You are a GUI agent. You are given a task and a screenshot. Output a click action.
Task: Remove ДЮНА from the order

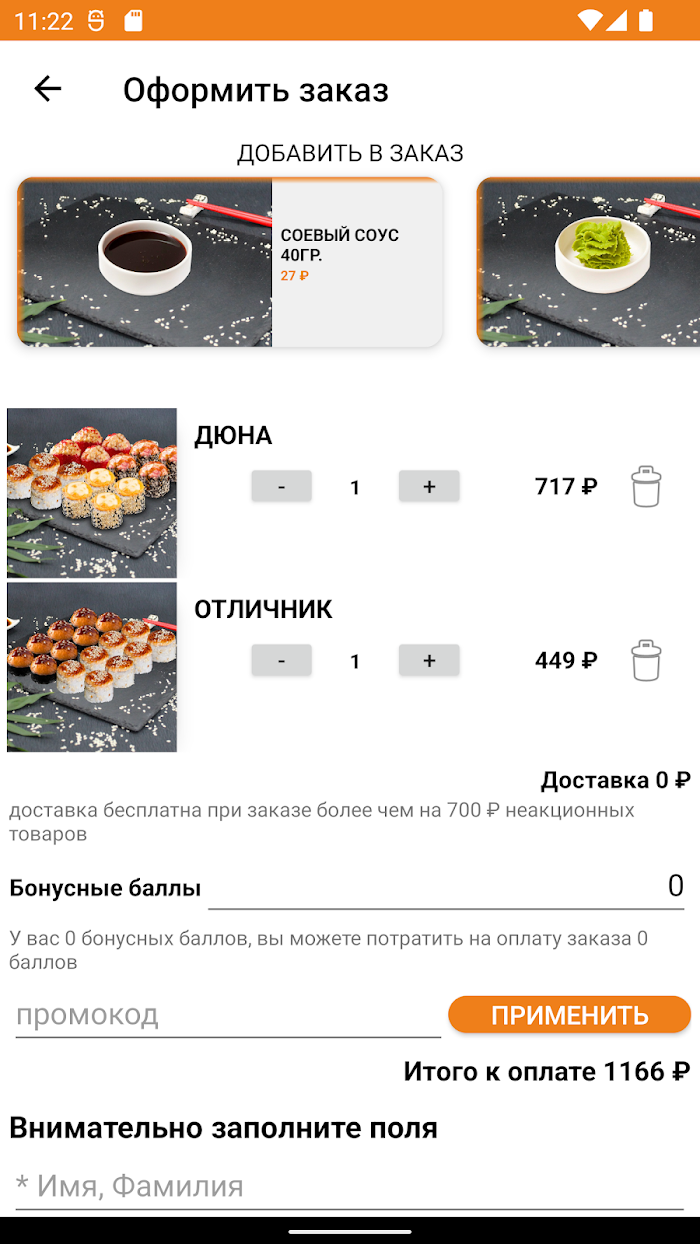[x=646, y=487]
